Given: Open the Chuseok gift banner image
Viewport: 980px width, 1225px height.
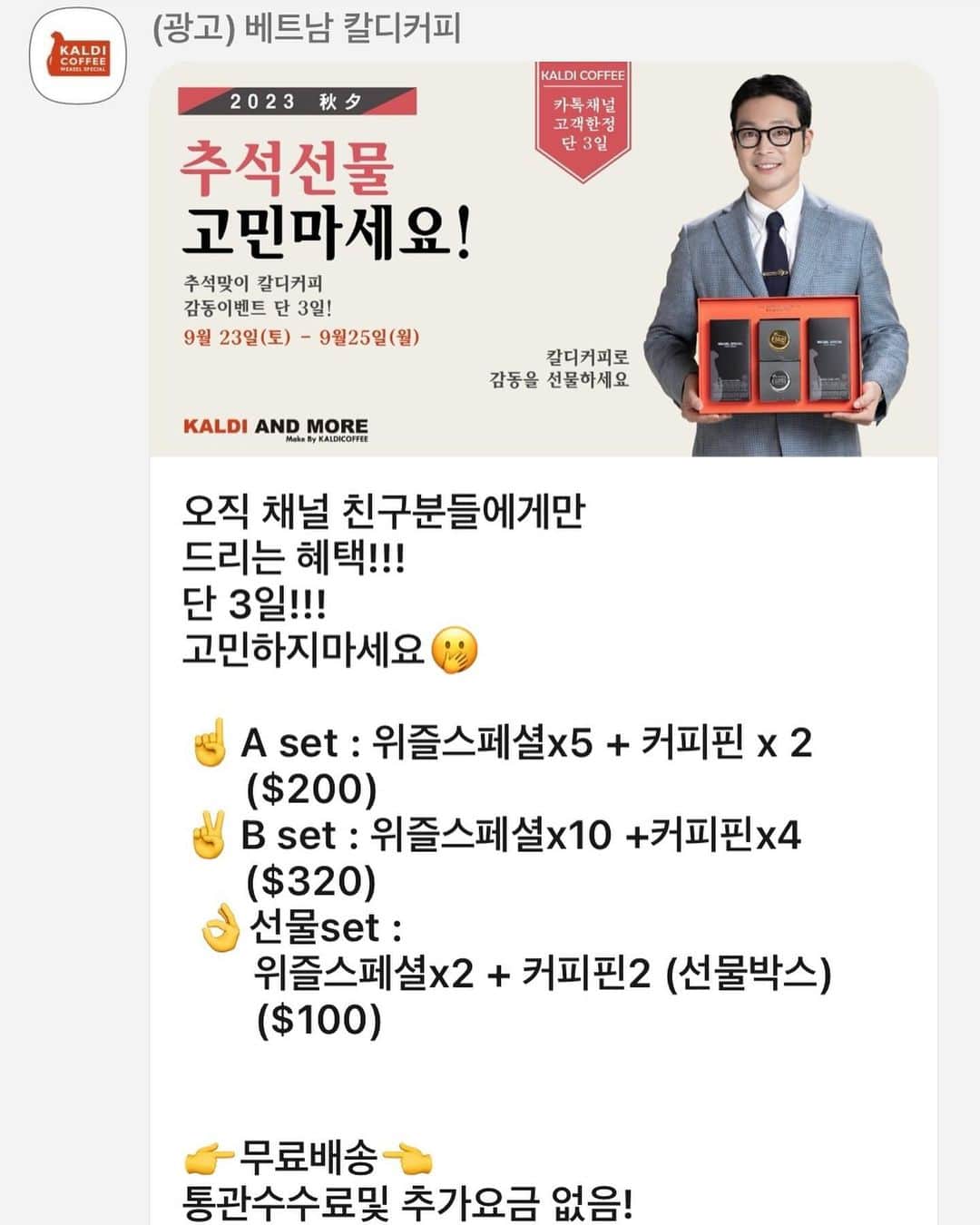Looking at the screenshot, I should pyautogui.click(x=543, y=260).
